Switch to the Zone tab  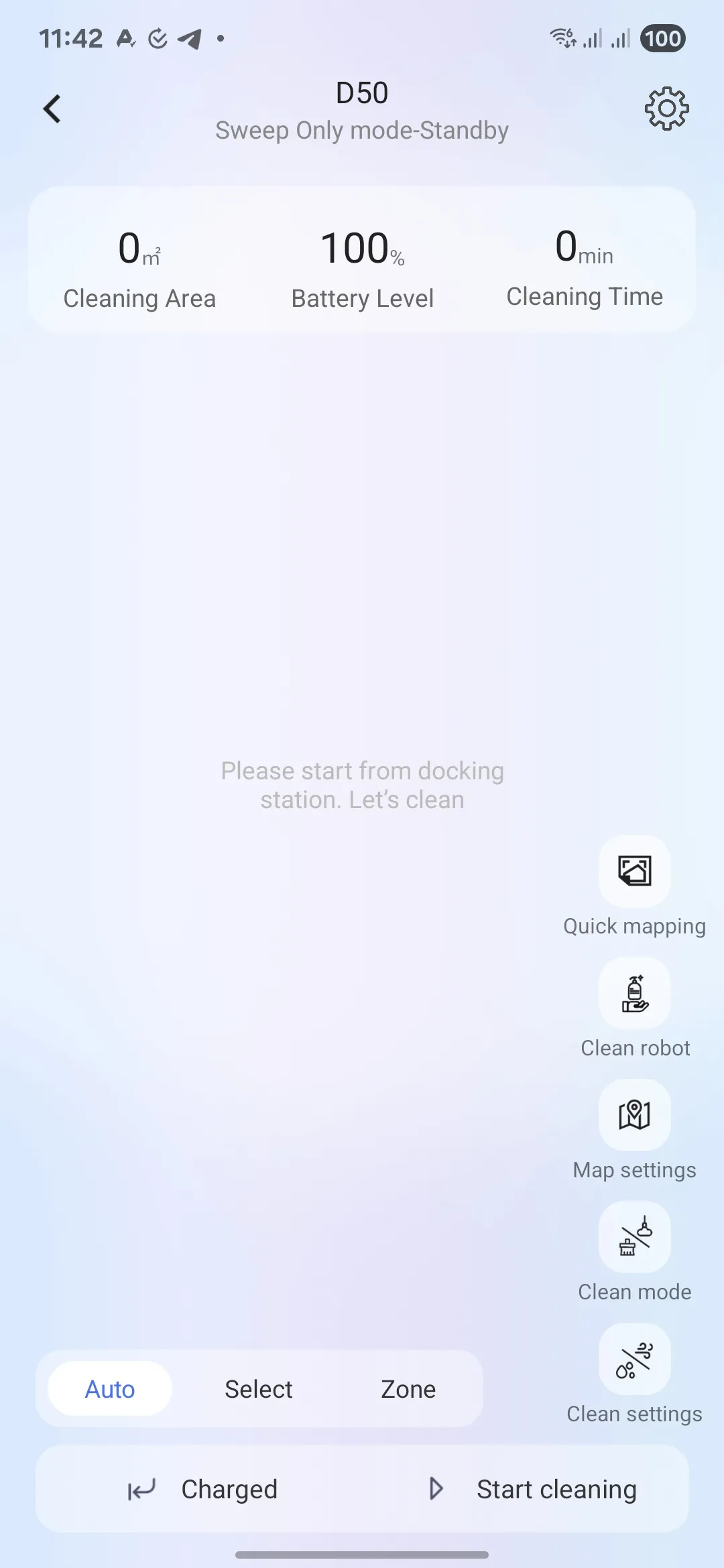click(408, 1389)
